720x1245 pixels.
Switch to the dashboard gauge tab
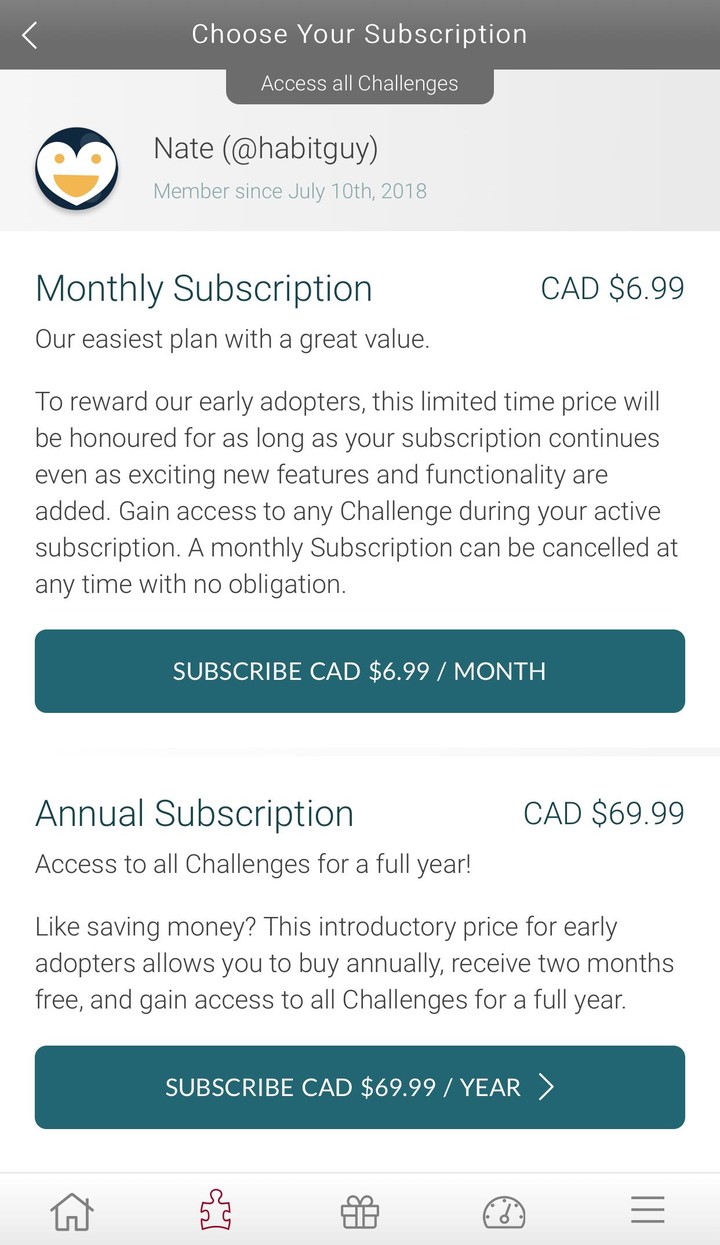point(504,1211)
